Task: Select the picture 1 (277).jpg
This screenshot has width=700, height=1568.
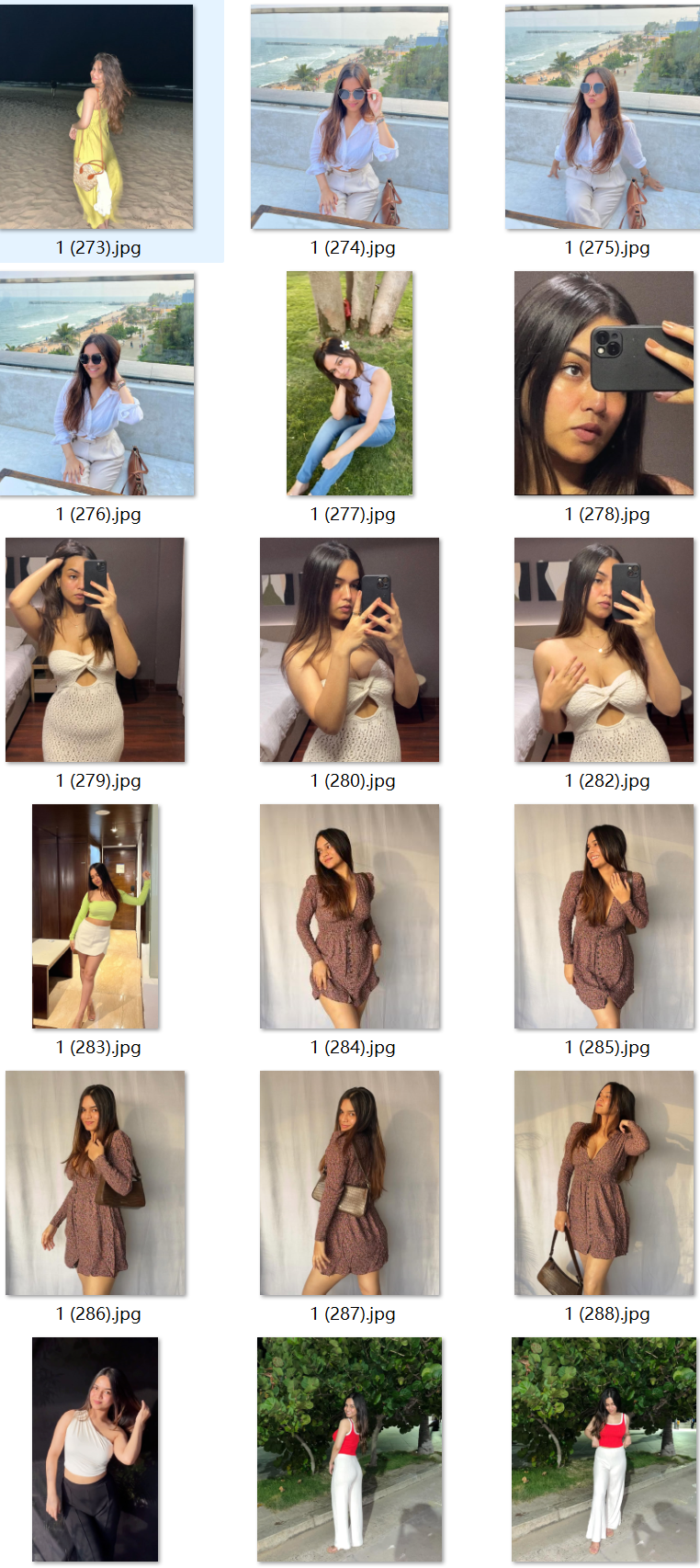Action: 350,383
